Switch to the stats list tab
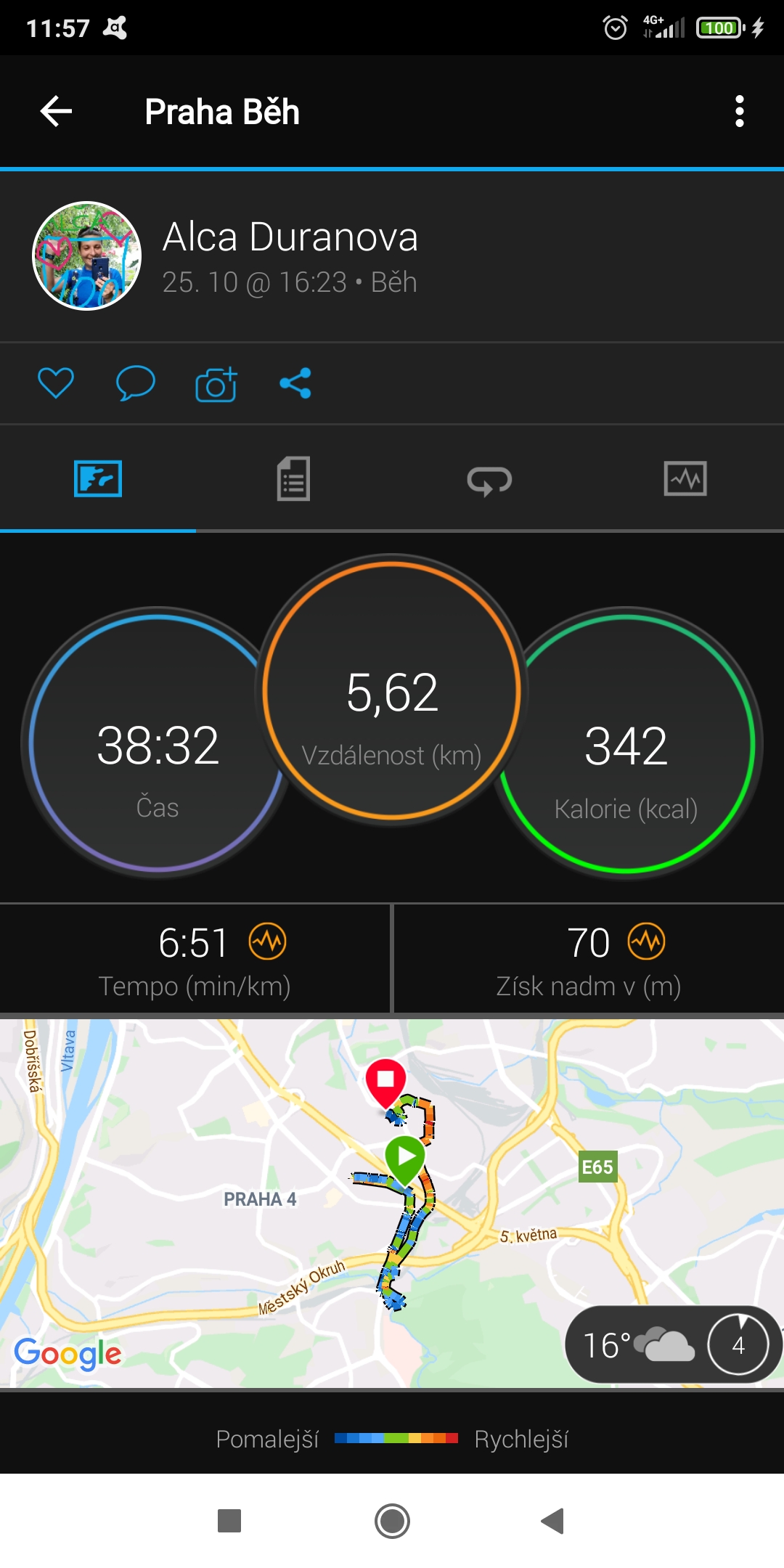Screen dimensions: 784x1568 tap(293, 478)
